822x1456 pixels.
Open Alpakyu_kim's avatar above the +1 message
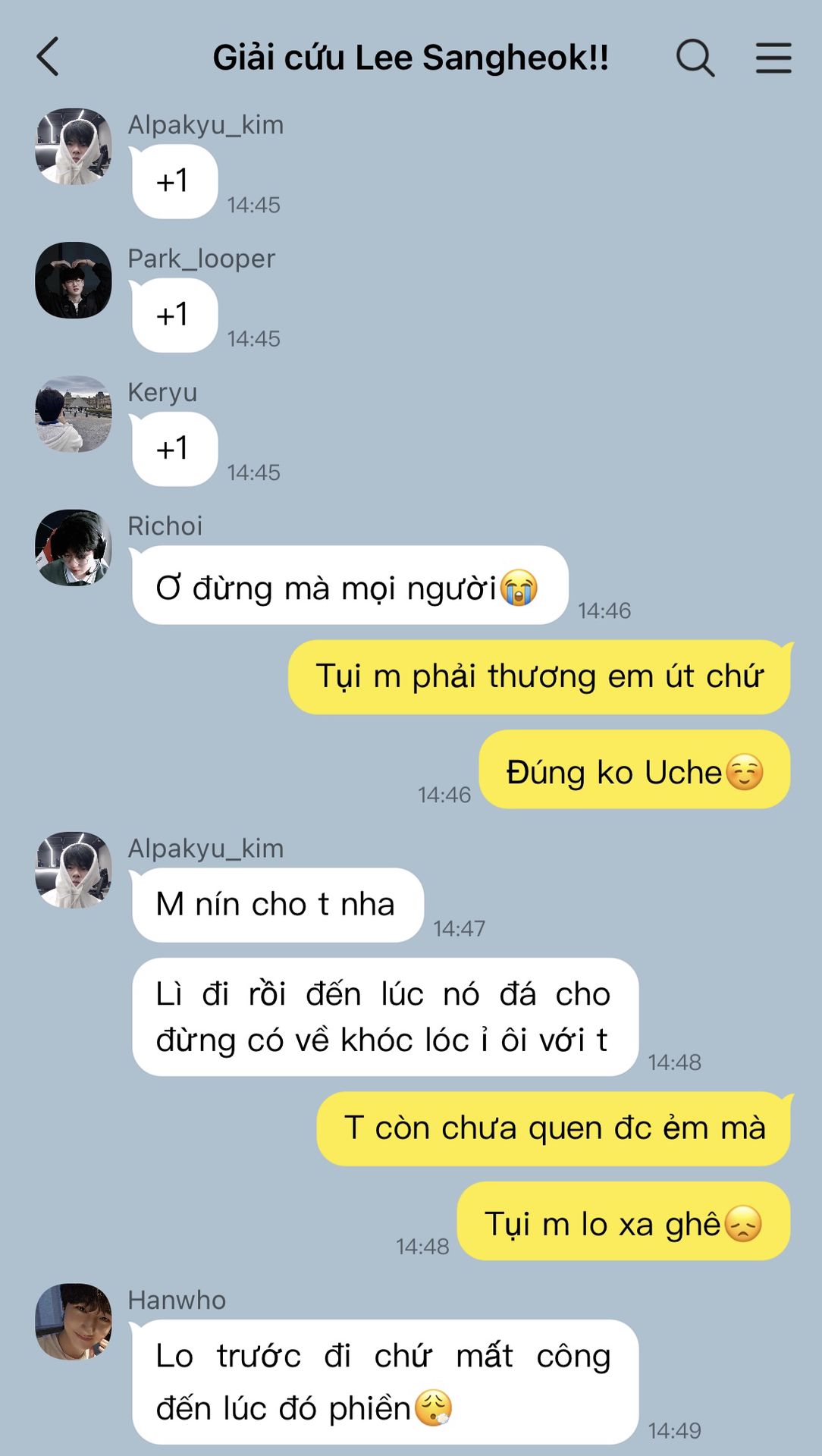74,146
